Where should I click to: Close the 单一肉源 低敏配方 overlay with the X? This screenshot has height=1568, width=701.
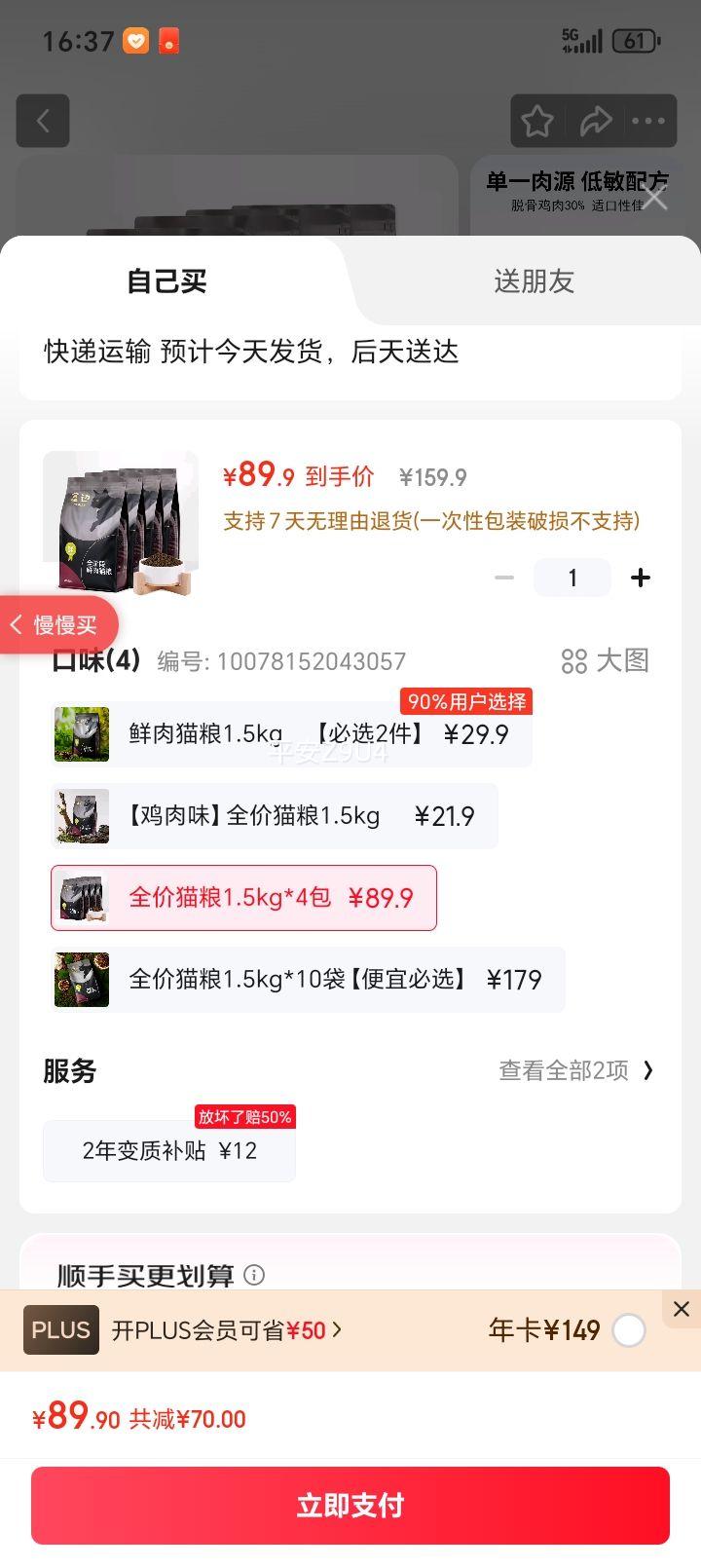click(x=654, y=196)
